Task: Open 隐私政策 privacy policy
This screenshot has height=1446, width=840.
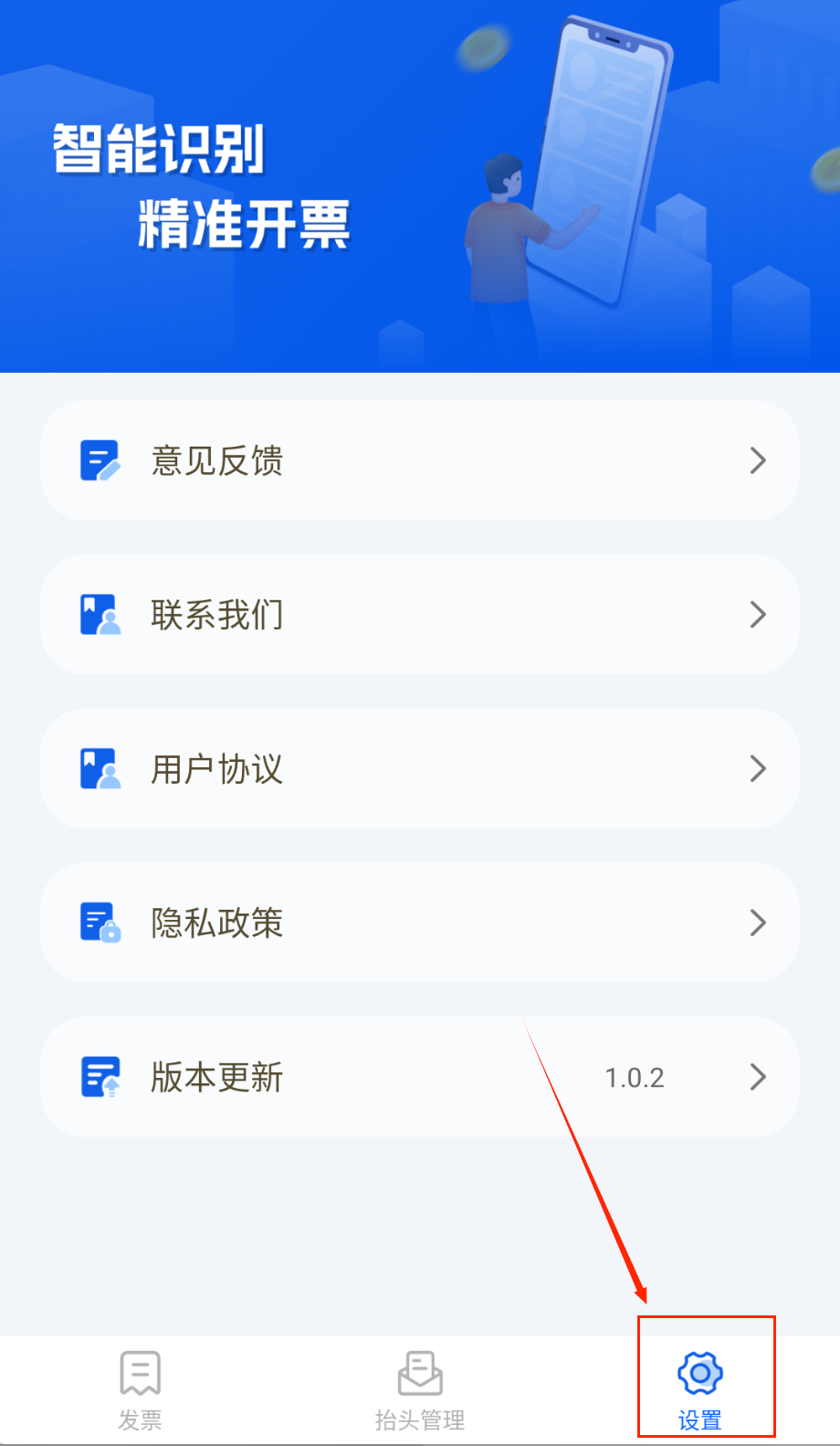Action: [419, 923]
